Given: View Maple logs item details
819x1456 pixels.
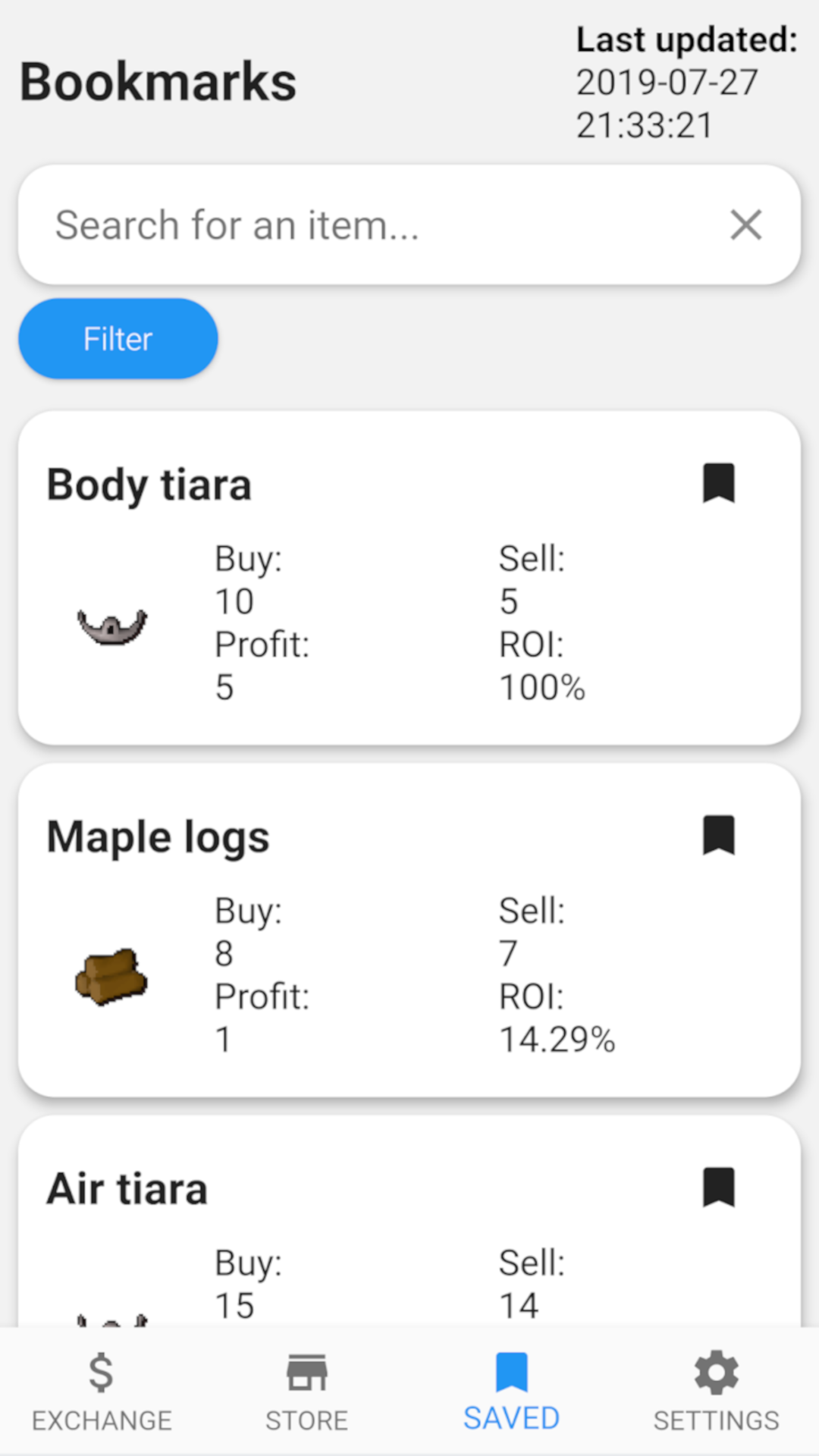Looking at the screenshot, I should pyautogui.click(x=409, y=930).
